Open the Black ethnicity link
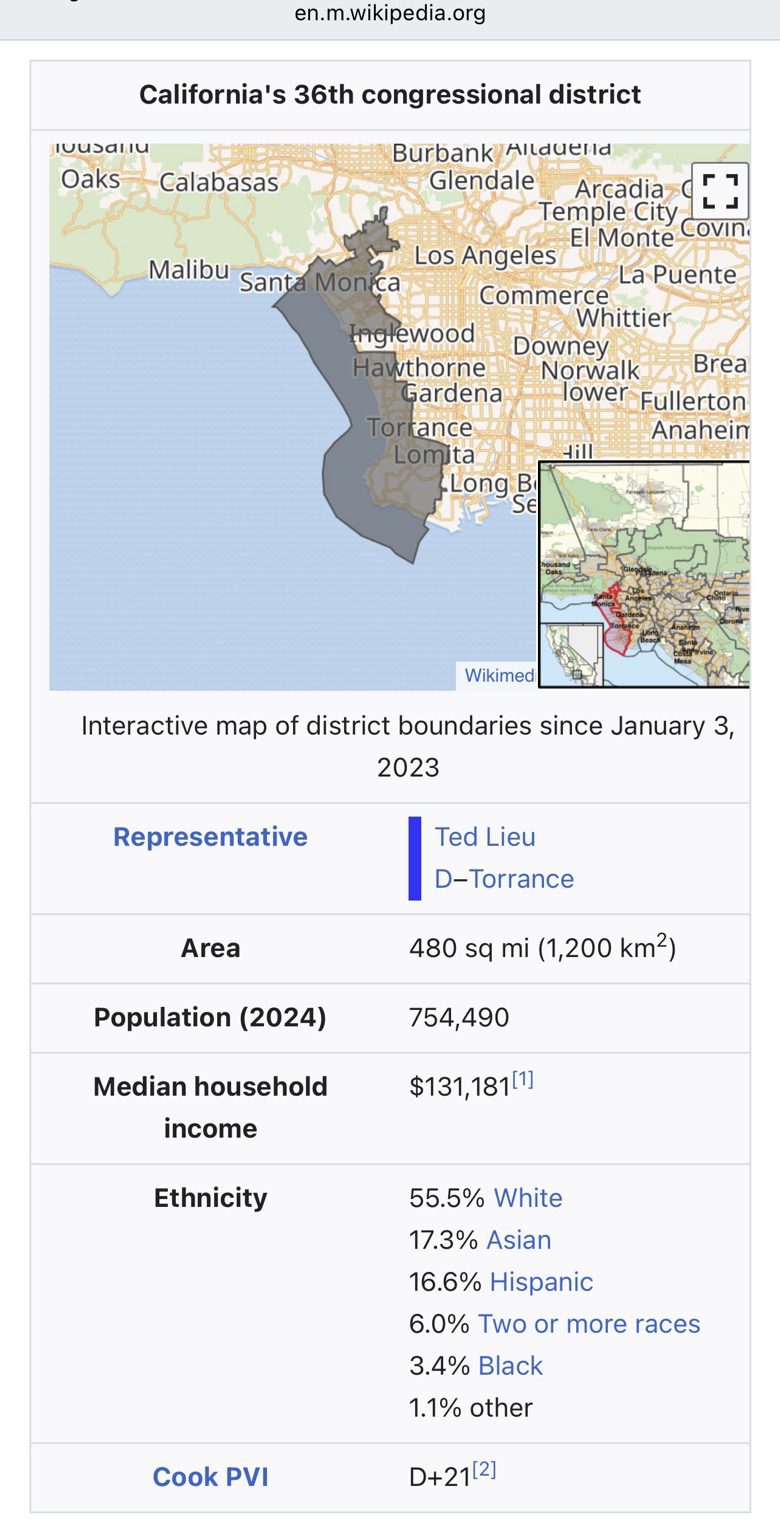Screen dimensions: 780x1536 tap(510, 1366)
